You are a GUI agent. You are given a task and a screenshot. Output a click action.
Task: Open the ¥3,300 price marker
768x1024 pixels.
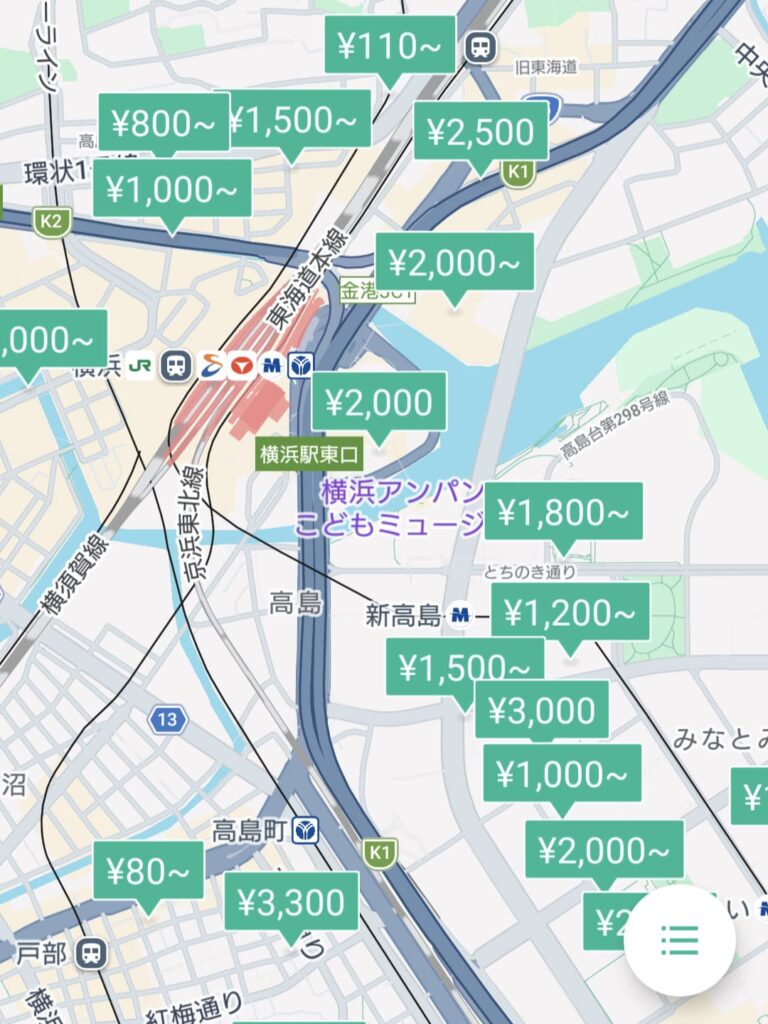(x=291, y=902)
